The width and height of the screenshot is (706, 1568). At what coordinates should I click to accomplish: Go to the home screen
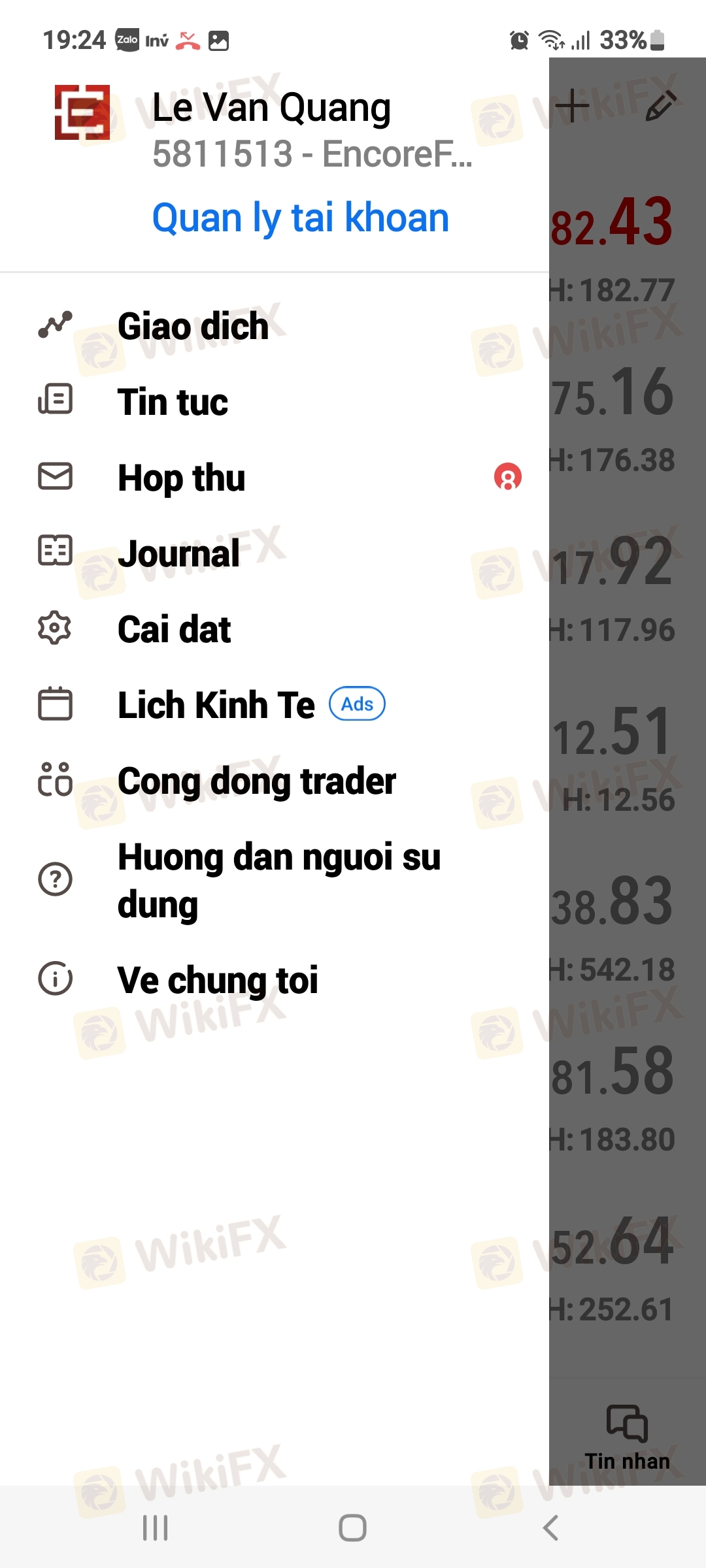click(x=352, y=1528)
